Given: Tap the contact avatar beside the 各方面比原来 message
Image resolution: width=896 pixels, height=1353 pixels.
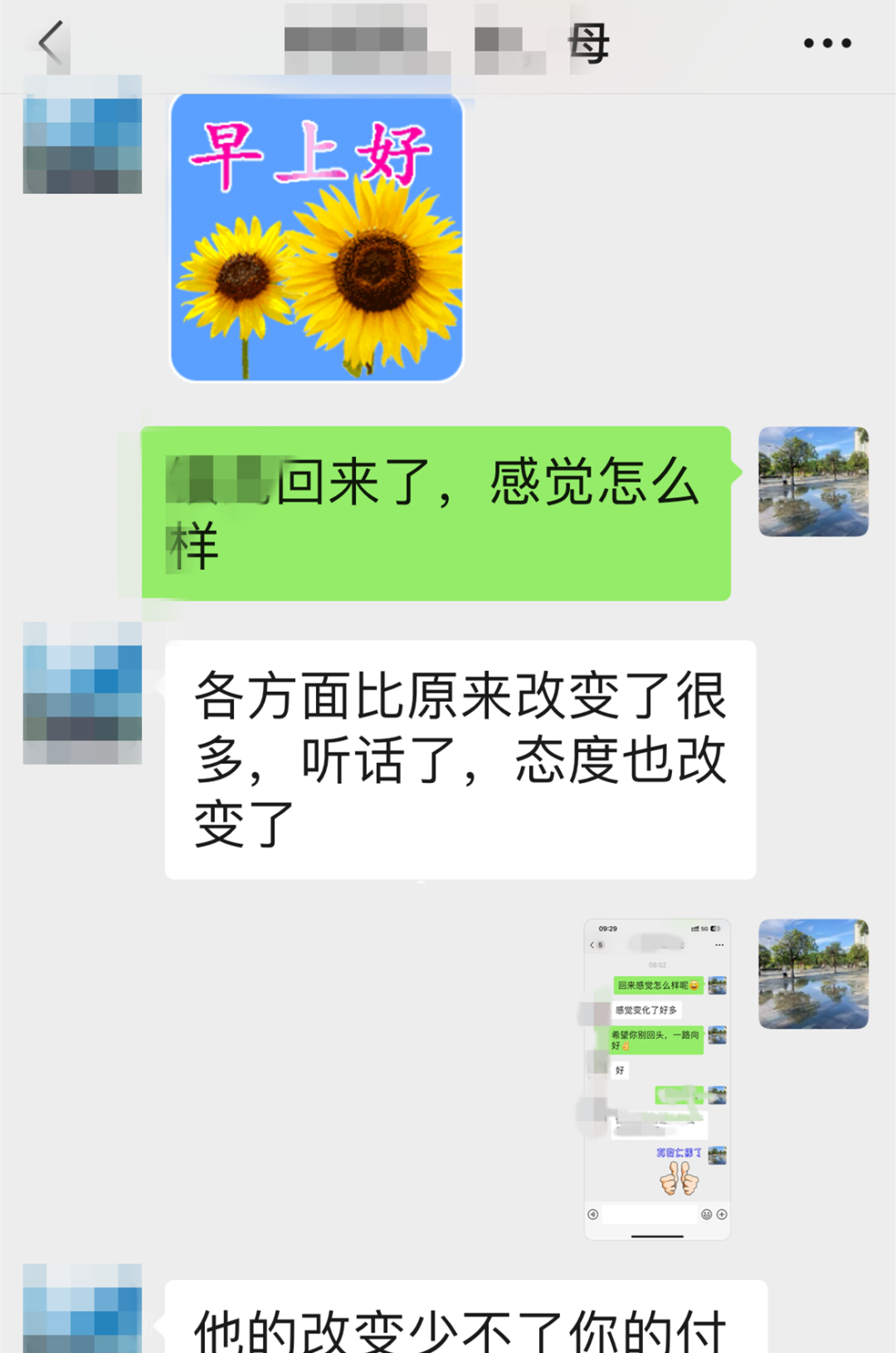Looking at the screenshot, I should click(x=83, y=689).
